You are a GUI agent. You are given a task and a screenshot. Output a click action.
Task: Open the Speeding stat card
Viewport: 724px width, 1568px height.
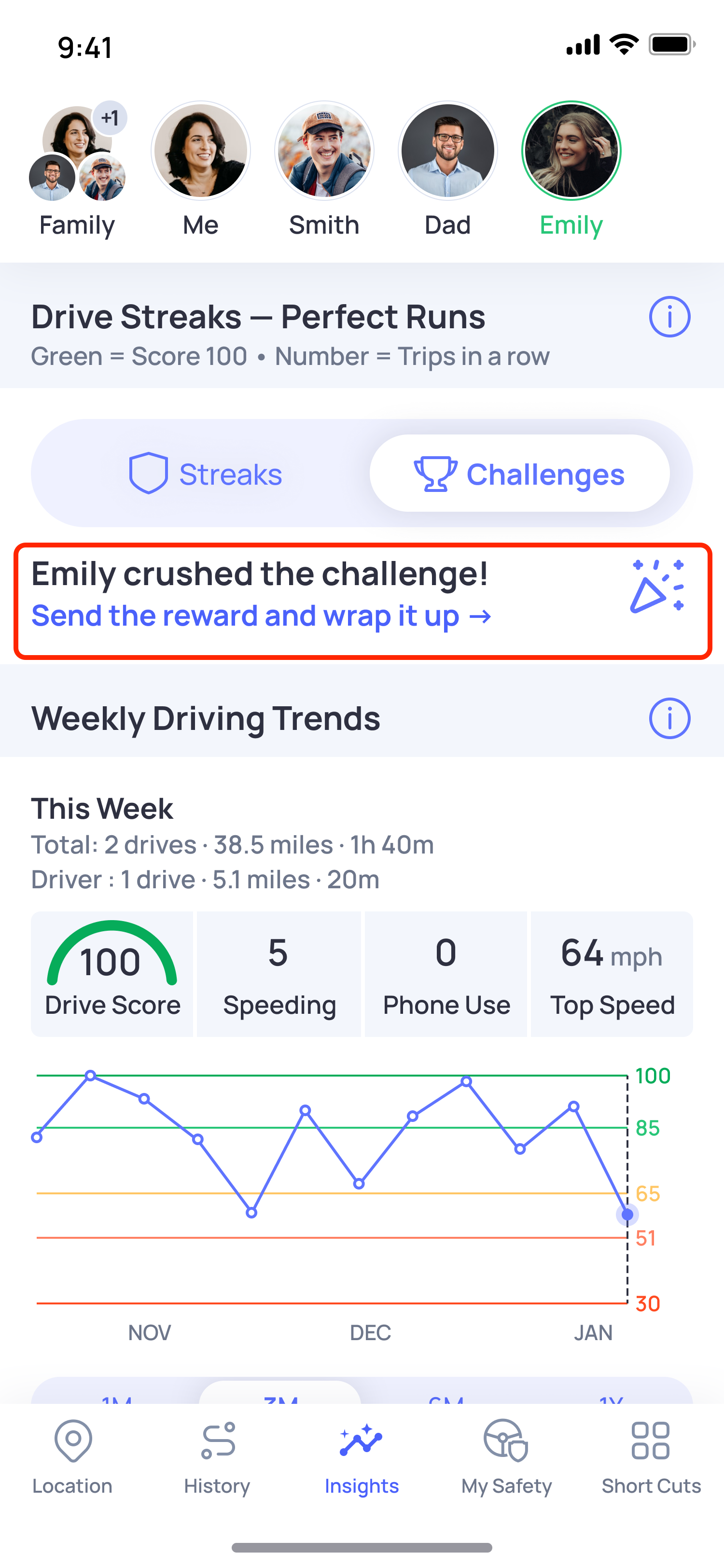[x=278, y=974]
